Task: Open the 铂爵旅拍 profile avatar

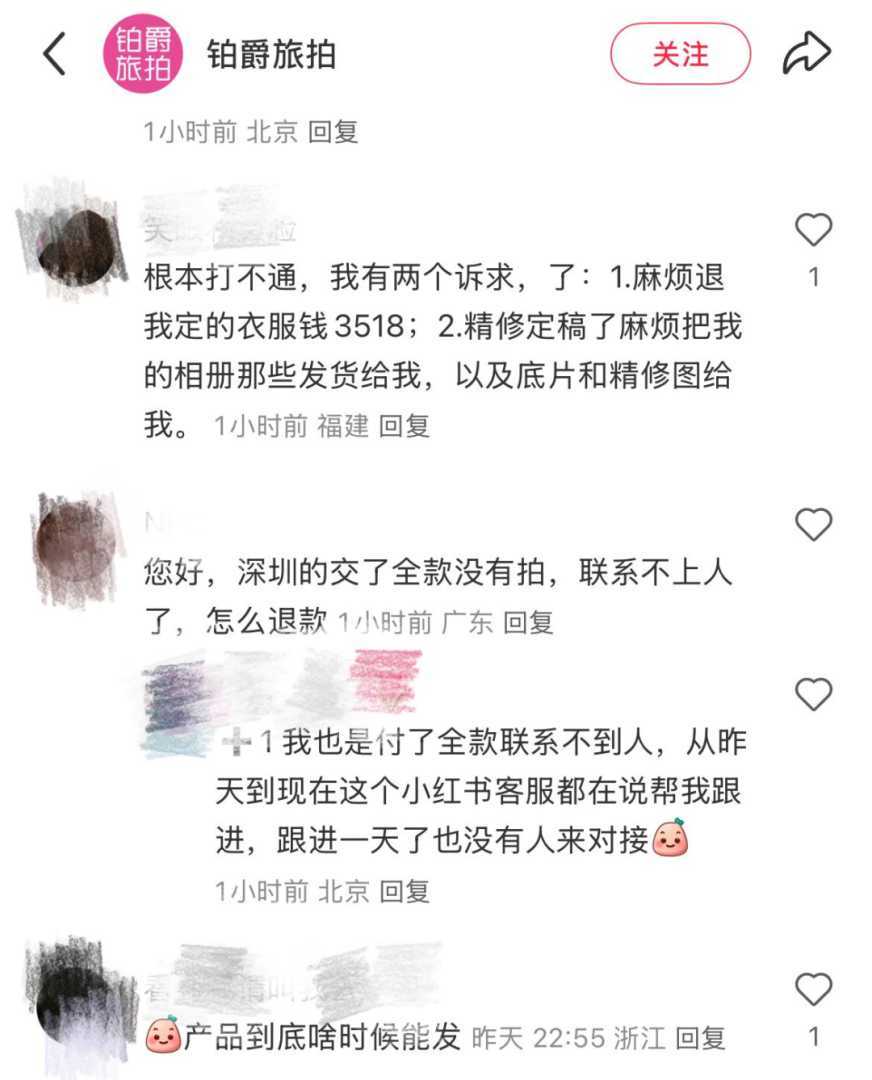Action: pyautogui.click(x=144, y=54)
